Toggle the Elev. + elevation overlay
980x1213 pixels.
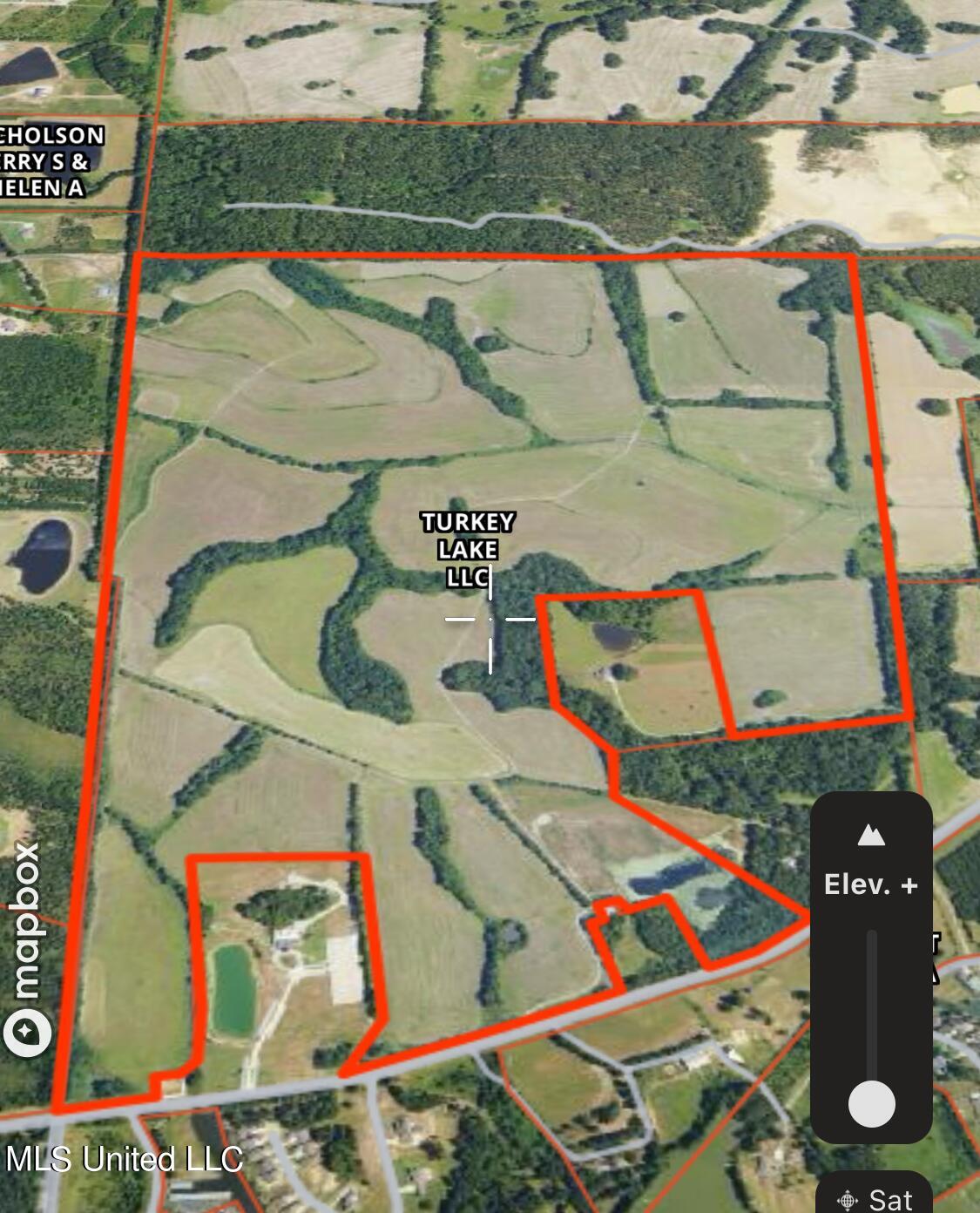pyautogui.click(x=871, y=884)
